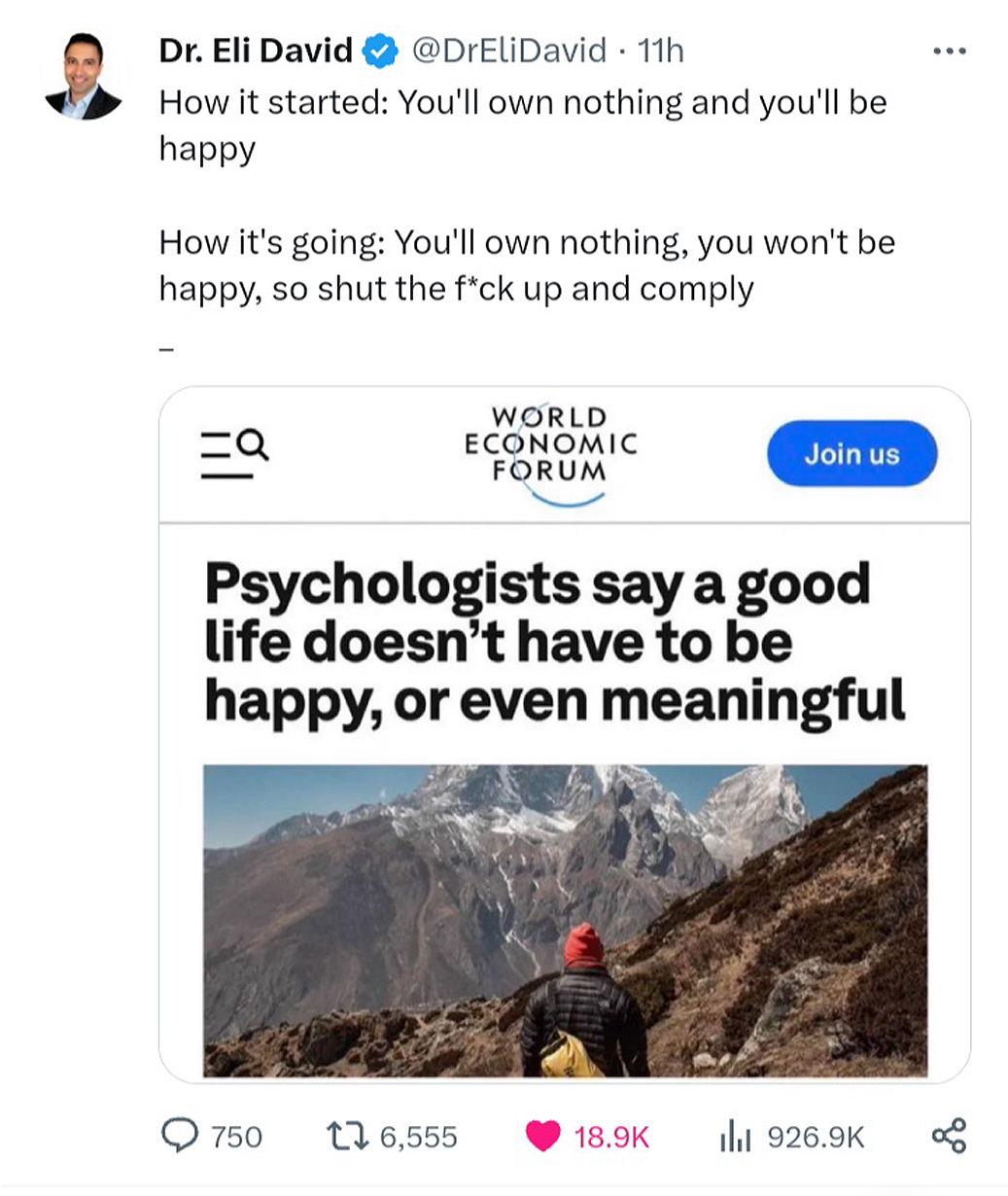Viewport: 1008px width, 1196px height.
Task: Open Dr. Eli David's profile picture
Action: pos(84,76)
